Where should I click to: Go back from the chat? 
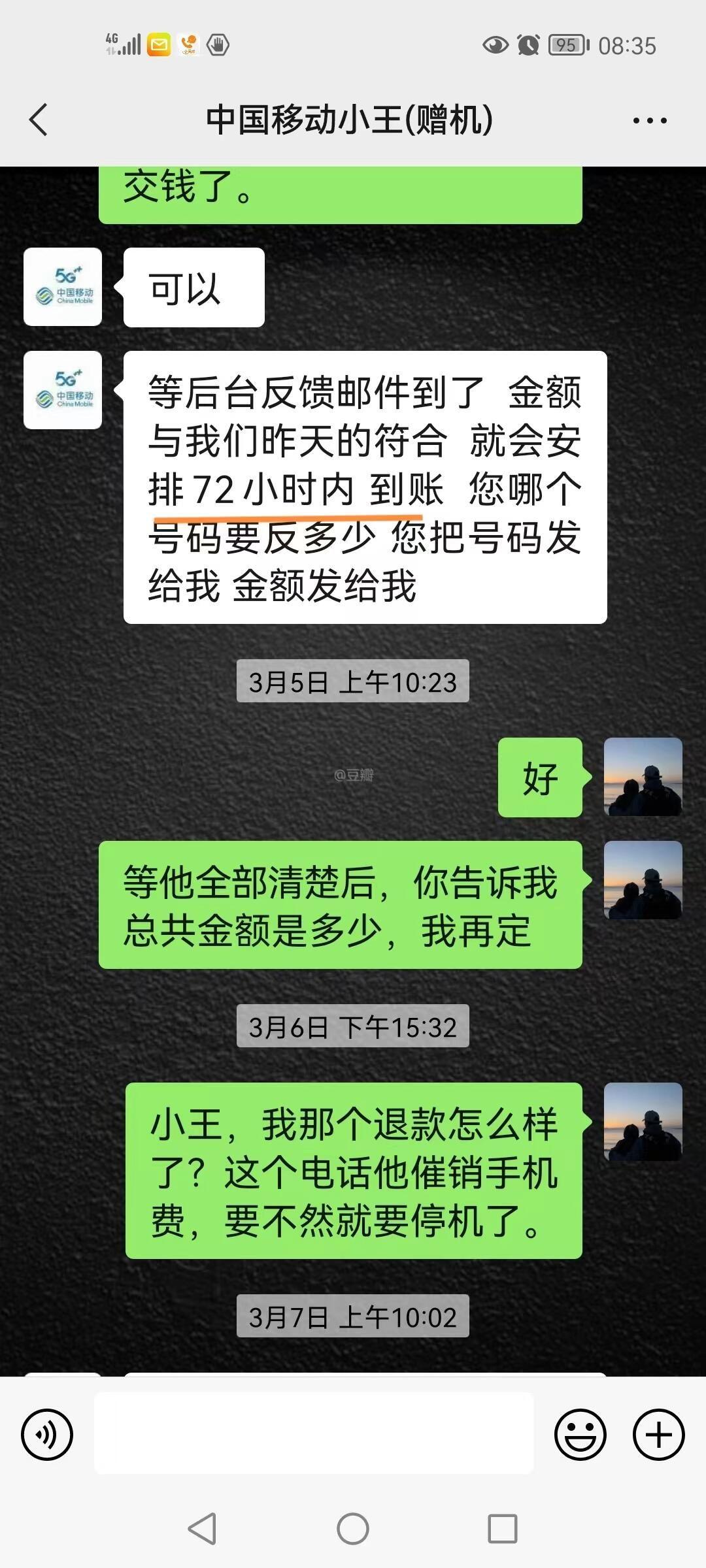click(x=39, y=120)
